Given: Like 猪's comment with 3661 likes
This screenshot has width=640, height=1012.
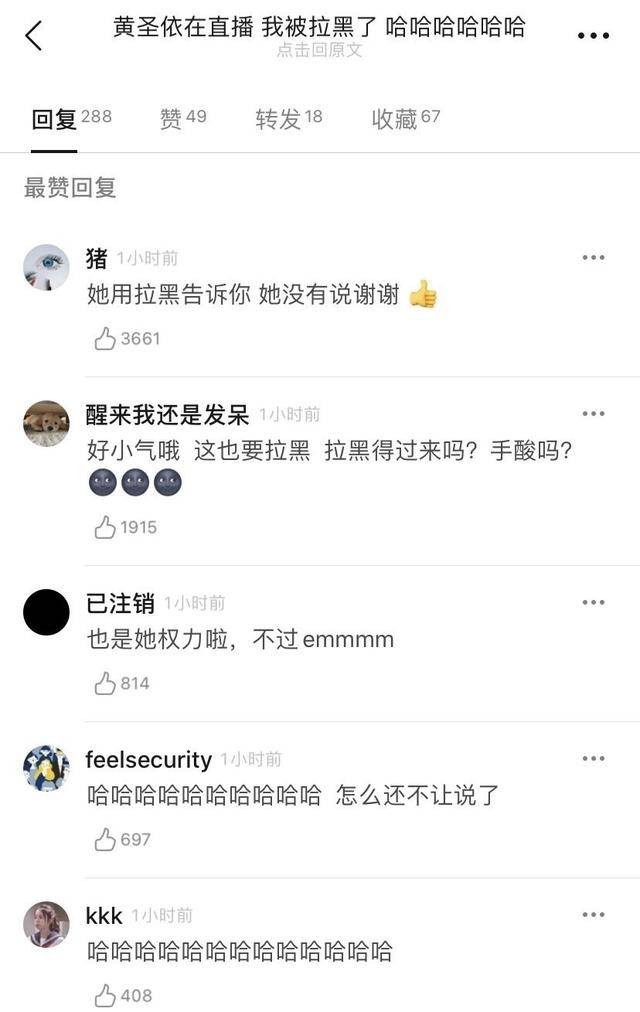Looking at the screenshot, I should (x=105, y=339).
